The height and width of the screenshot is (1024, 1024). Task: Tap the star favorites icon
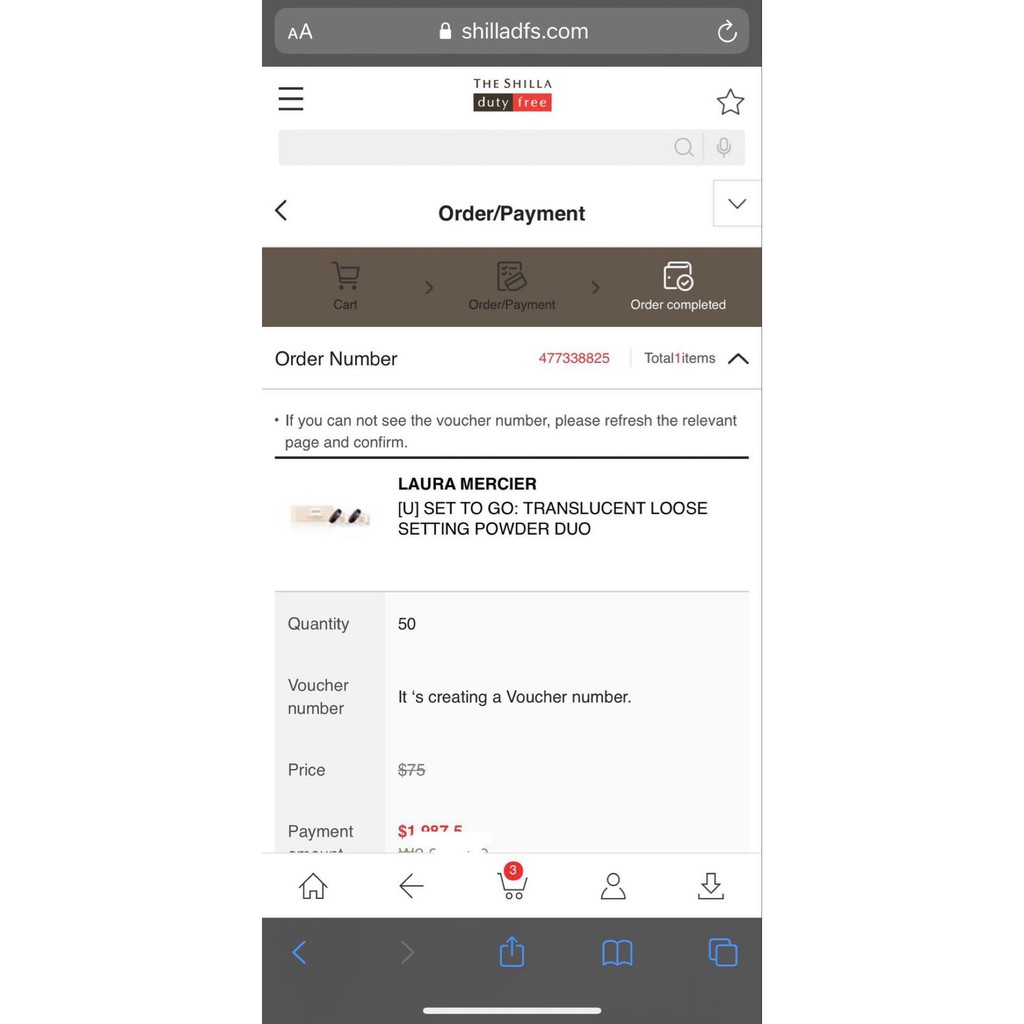pyautogui.click(x=730, y=102)
